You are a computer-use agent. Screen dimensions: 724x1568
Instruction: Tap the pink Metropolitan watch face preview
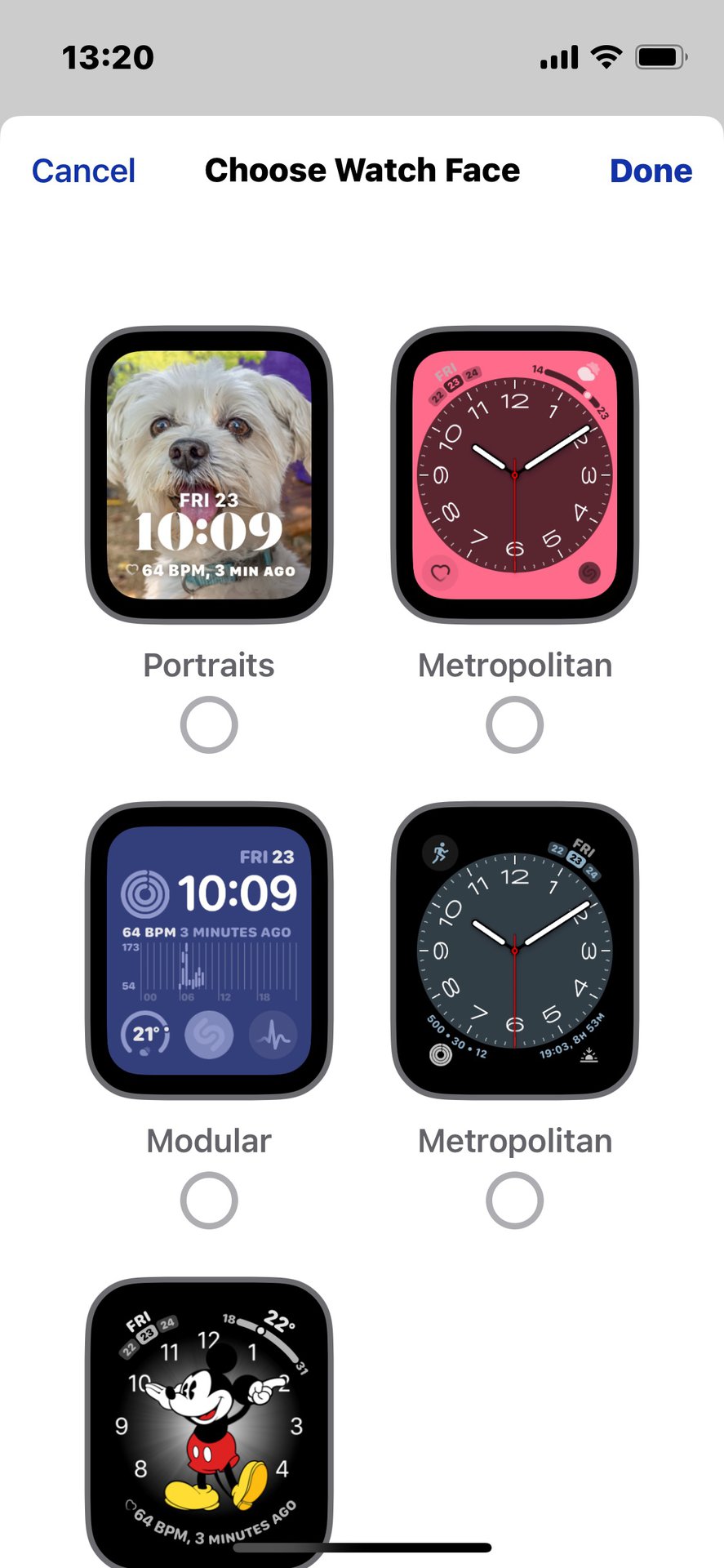[x=514, y=474]
